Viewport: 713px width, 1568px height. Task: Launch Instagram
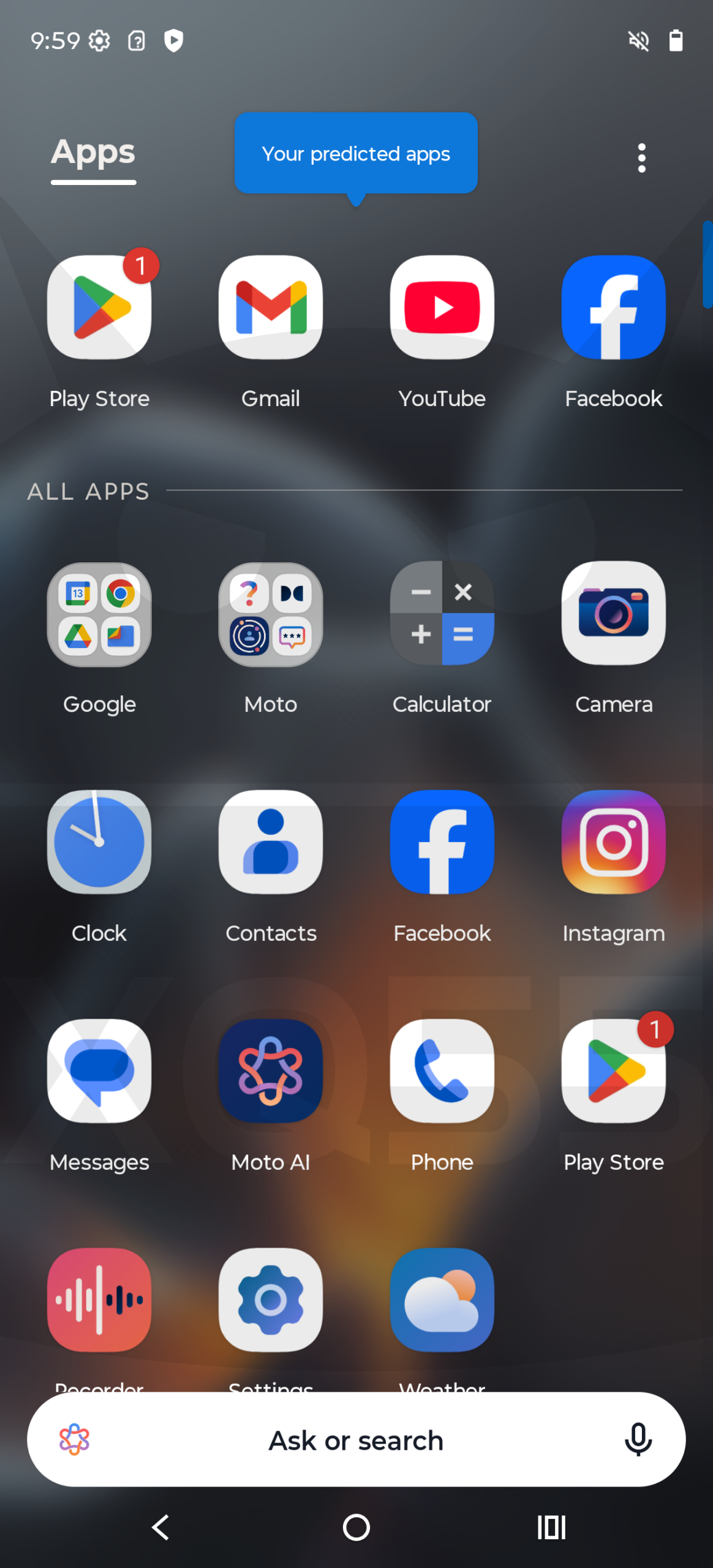[x=613, y=842]
